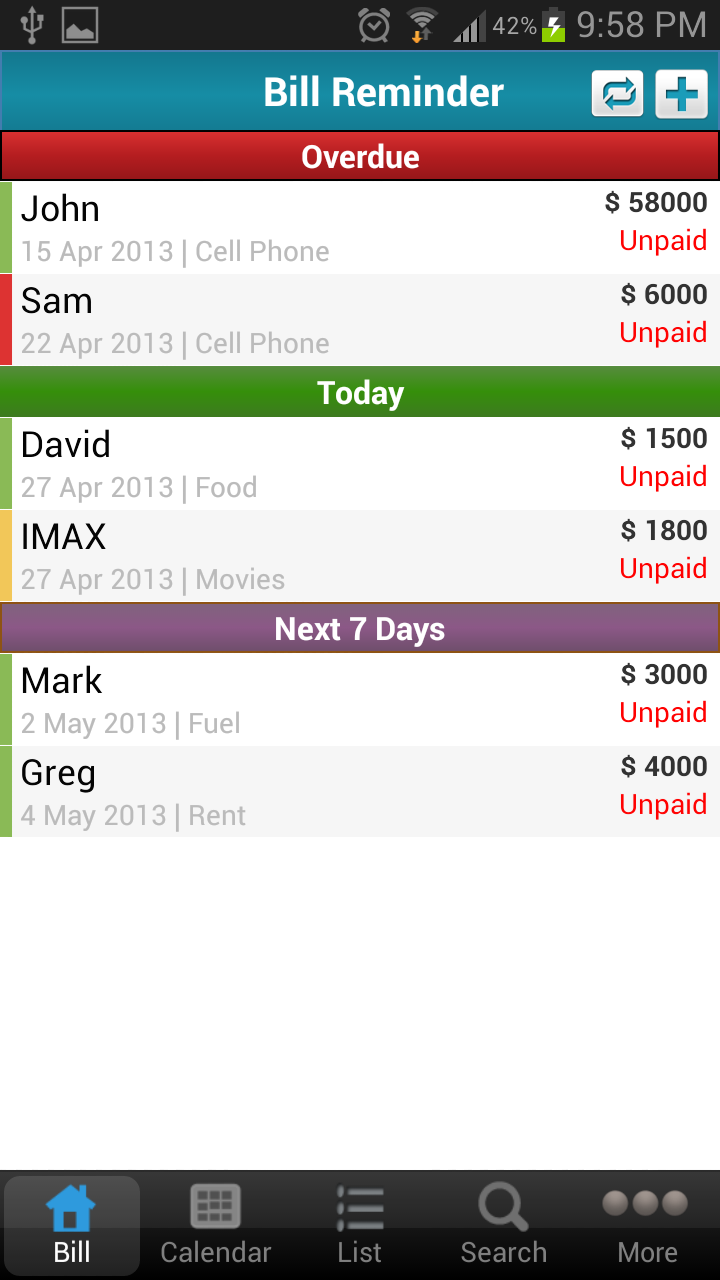Open the More tab
This screenshot has height=1280, width=720.
pyautogui.click(x=646, y=1225)
